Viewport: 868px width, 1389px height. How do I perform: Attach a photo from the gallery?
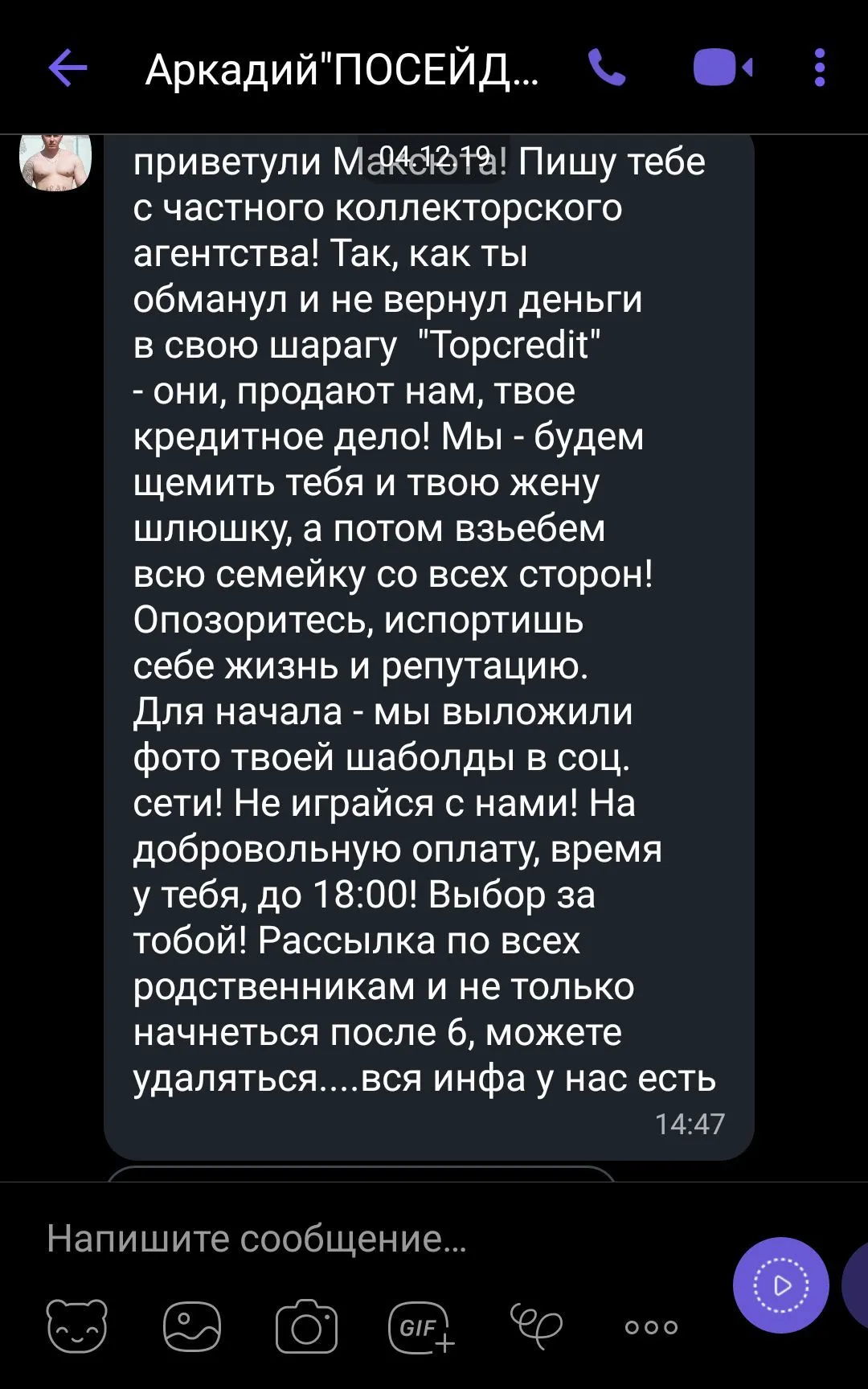(x=191, y=1325)
